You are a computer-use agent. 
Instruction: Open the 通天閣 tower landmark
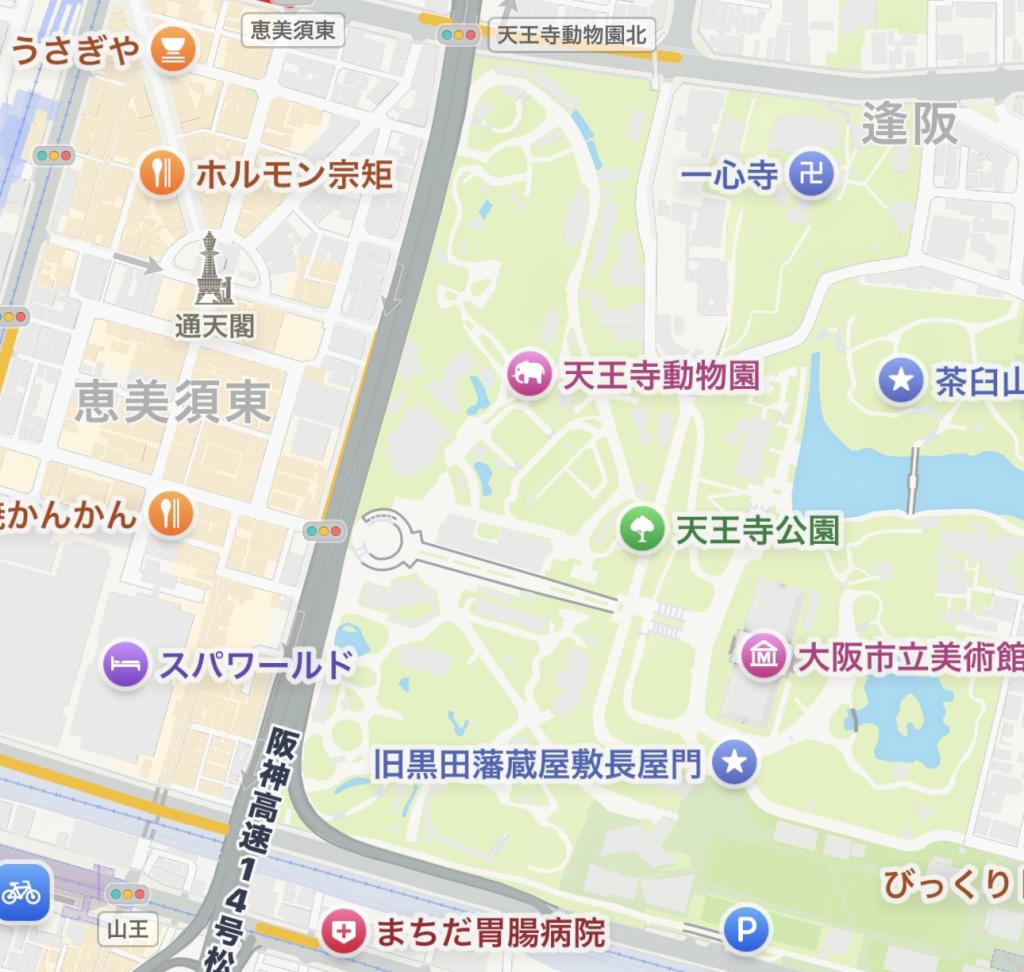pos(215,271)
